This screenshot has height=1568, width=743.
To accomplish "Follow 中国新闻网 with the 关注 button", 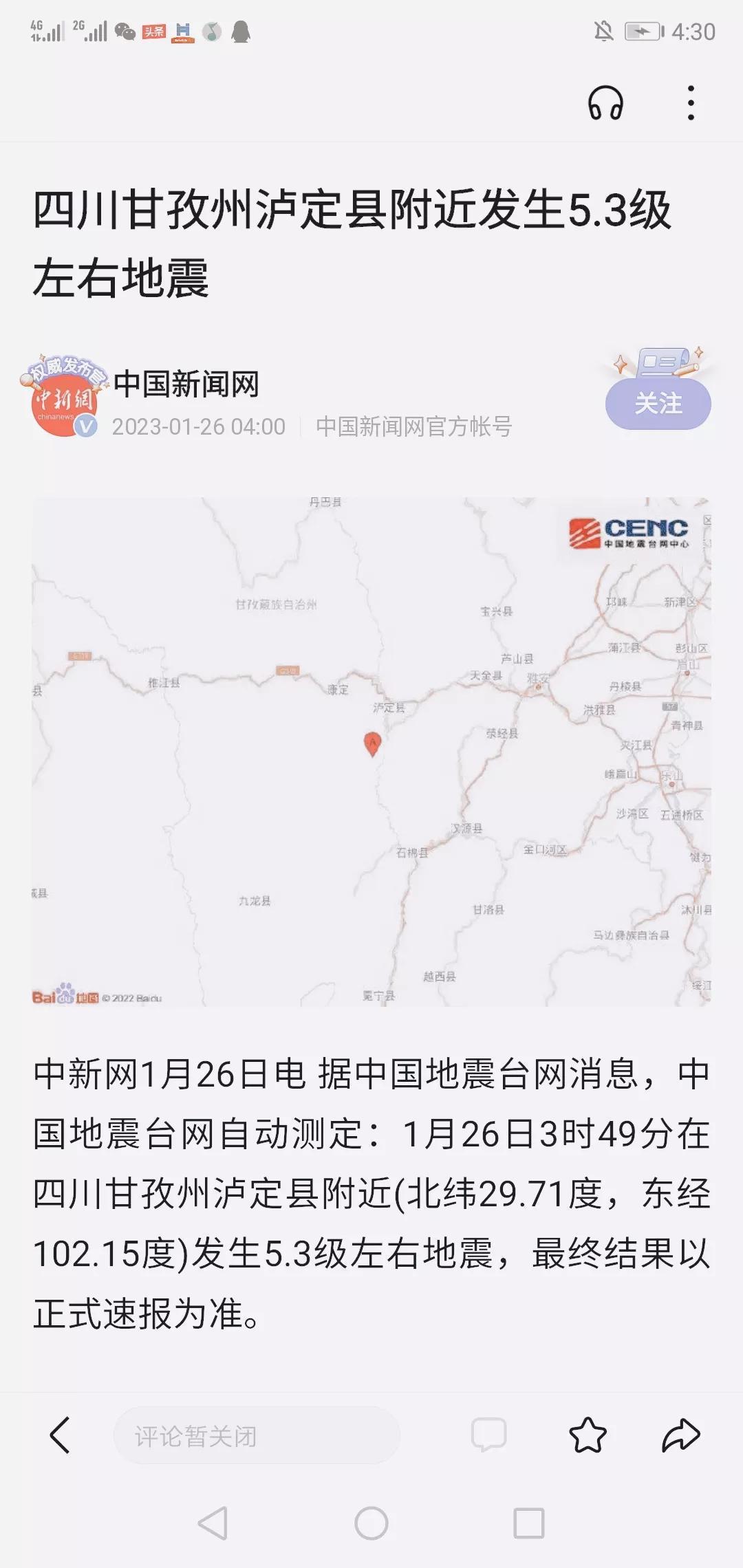I will click(658, 404).
